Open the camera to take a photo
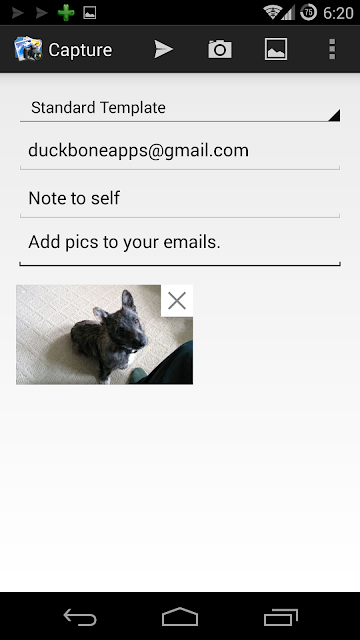This screenshot has width=360, height=640. coord(220,50)
